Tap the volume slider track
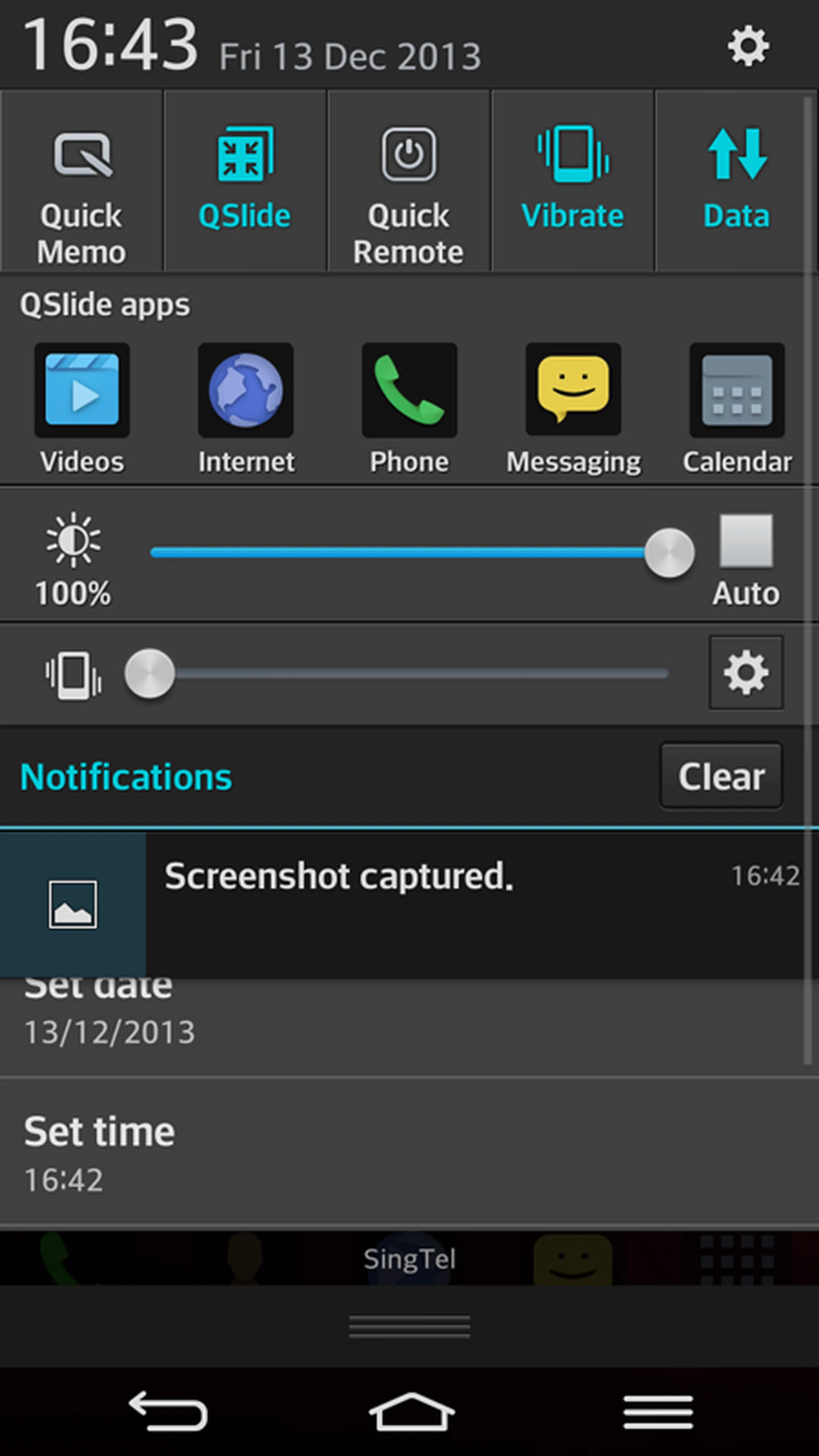This screenshot has height=1456, width=819. tap(418, 673)
